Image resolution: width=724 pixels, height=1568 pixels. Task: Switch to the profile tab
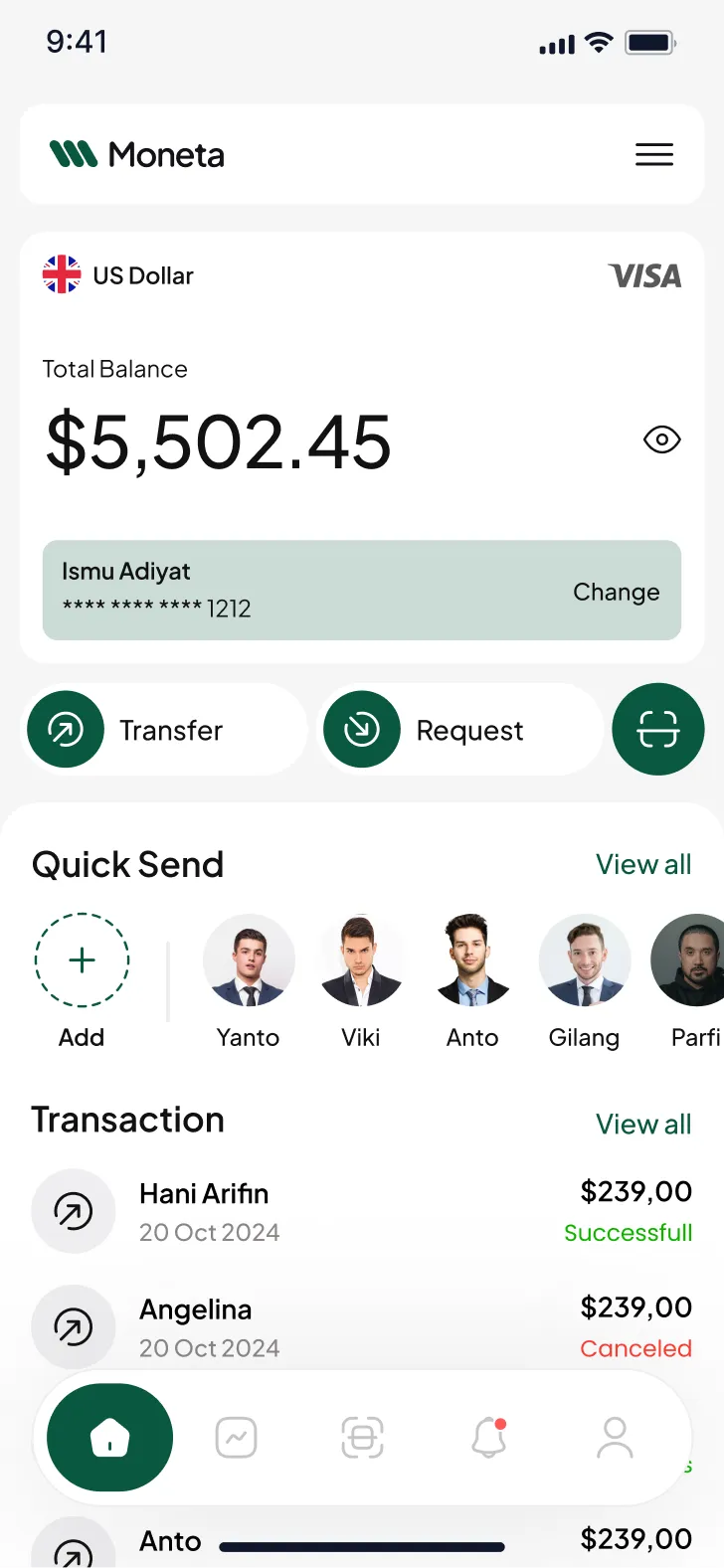(x=615, y=1438)
